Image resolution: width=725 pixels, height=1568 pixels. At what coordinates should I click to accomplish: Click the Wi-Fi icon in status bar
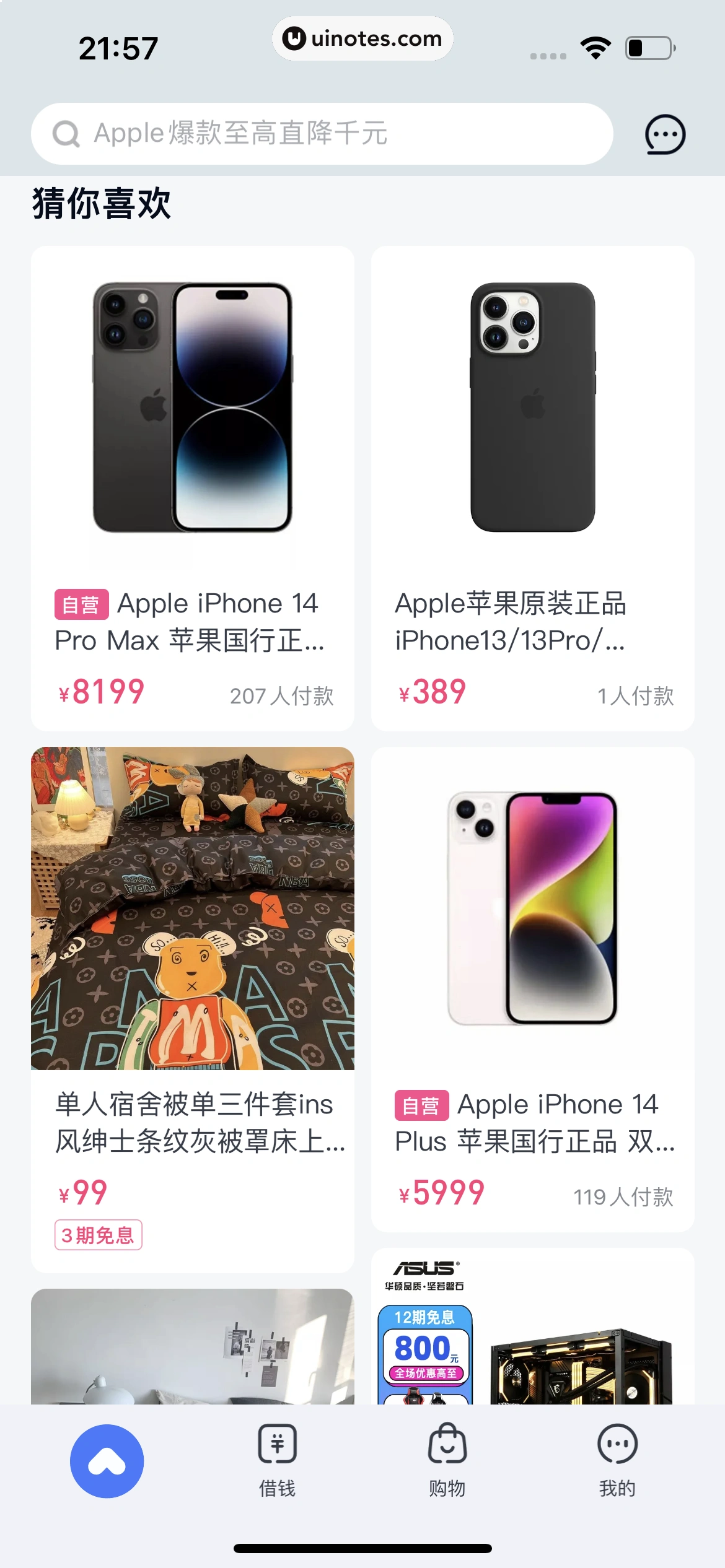pos(594,46)
